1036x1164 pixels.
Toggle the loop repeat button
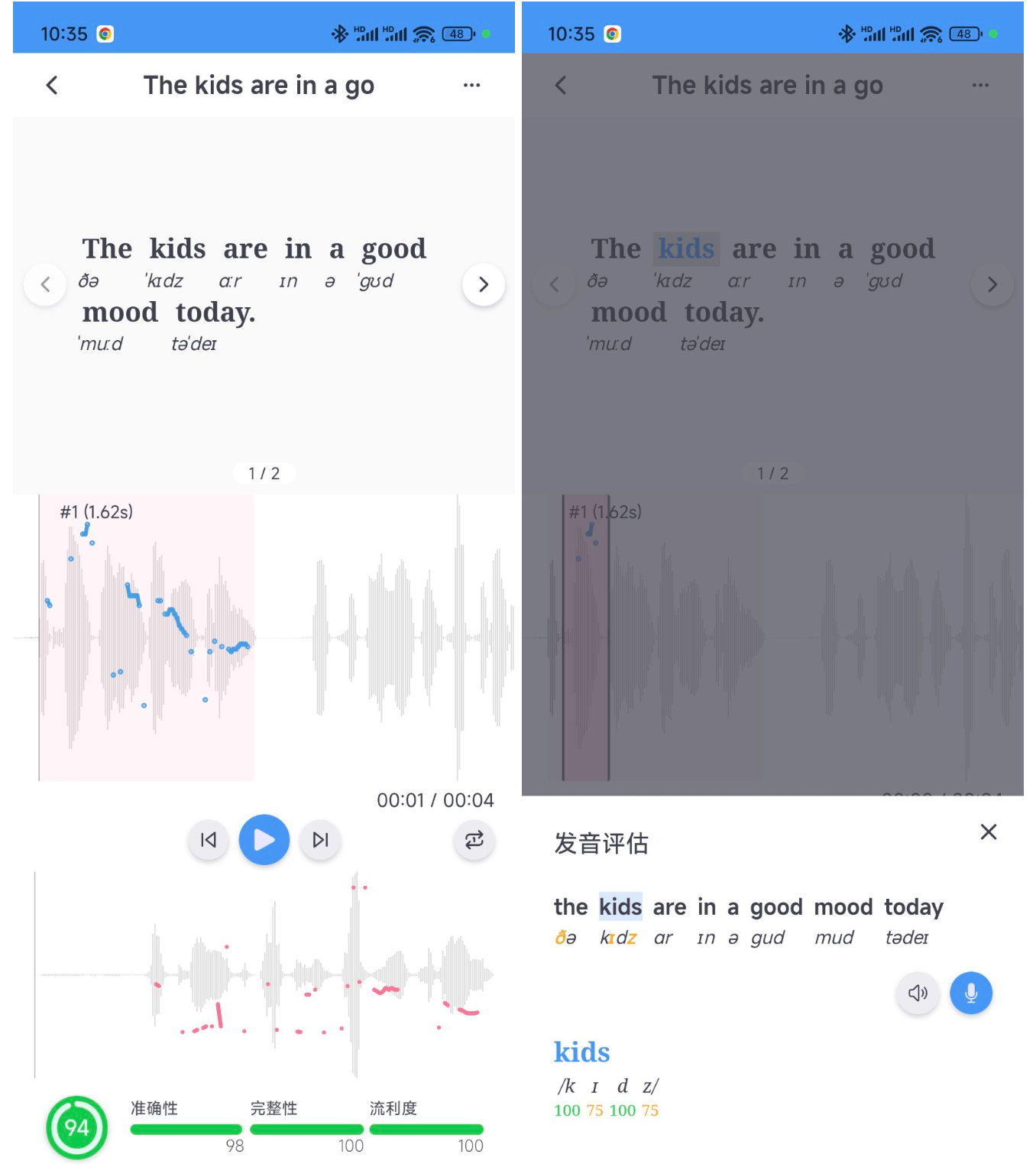(x=474, y=840)
